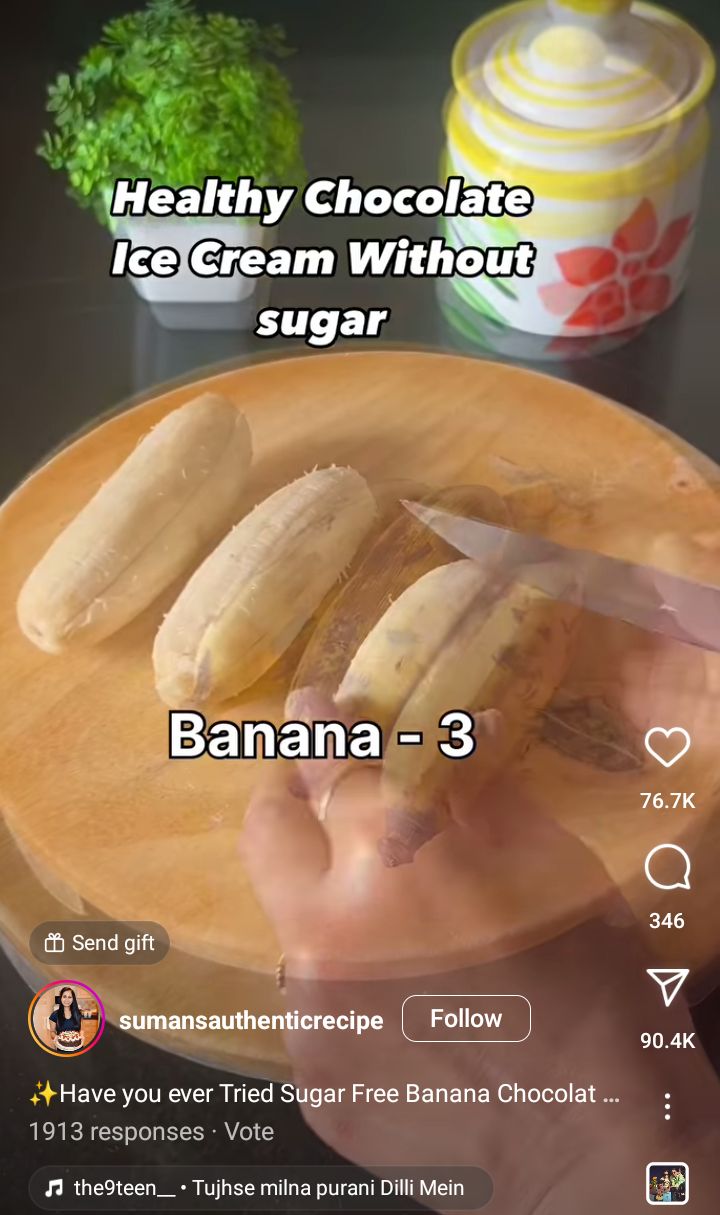This screenshot has height=1215, width=720.
Task: Tap the Send gift button
Action: pos(99,943)
